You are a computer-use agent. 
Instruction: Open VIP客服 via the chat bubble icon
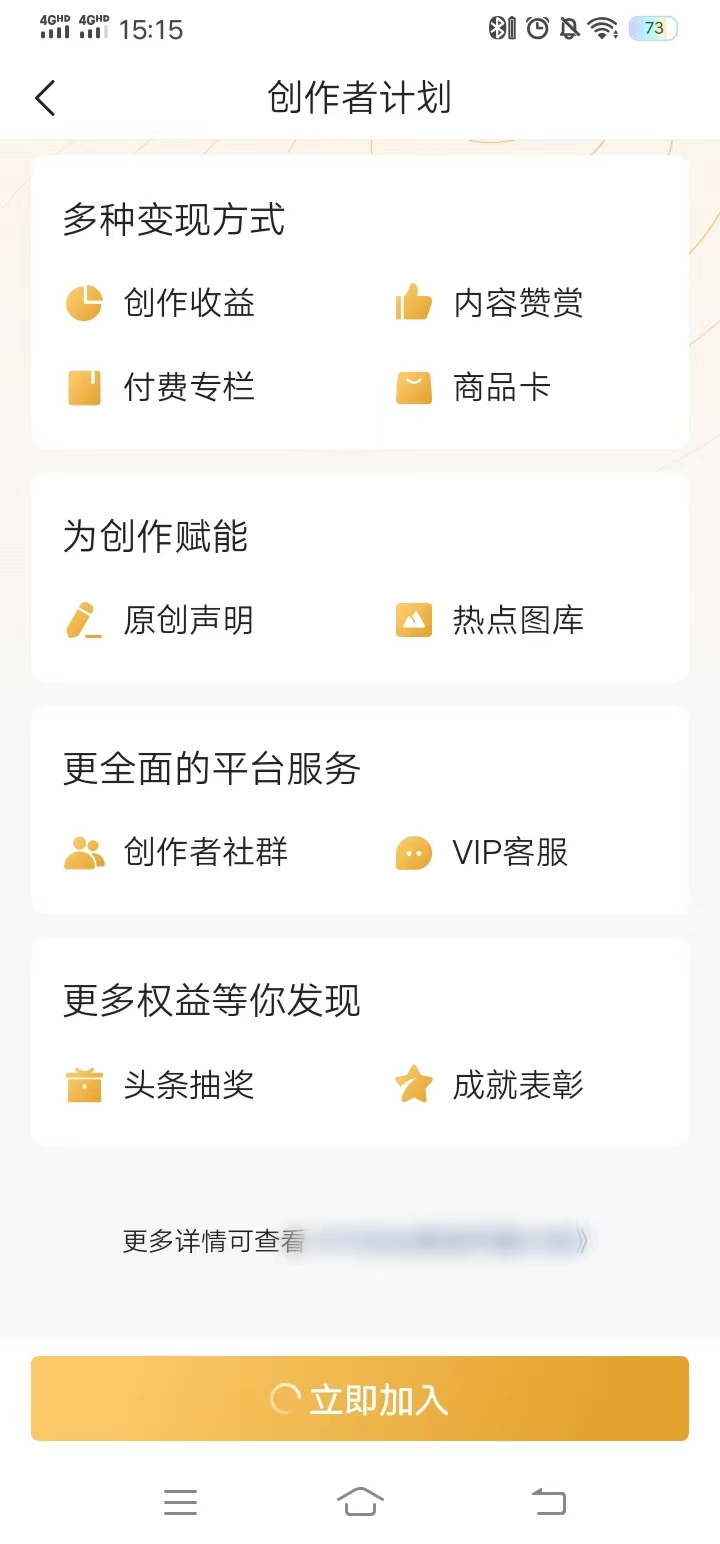pos(413,853)
